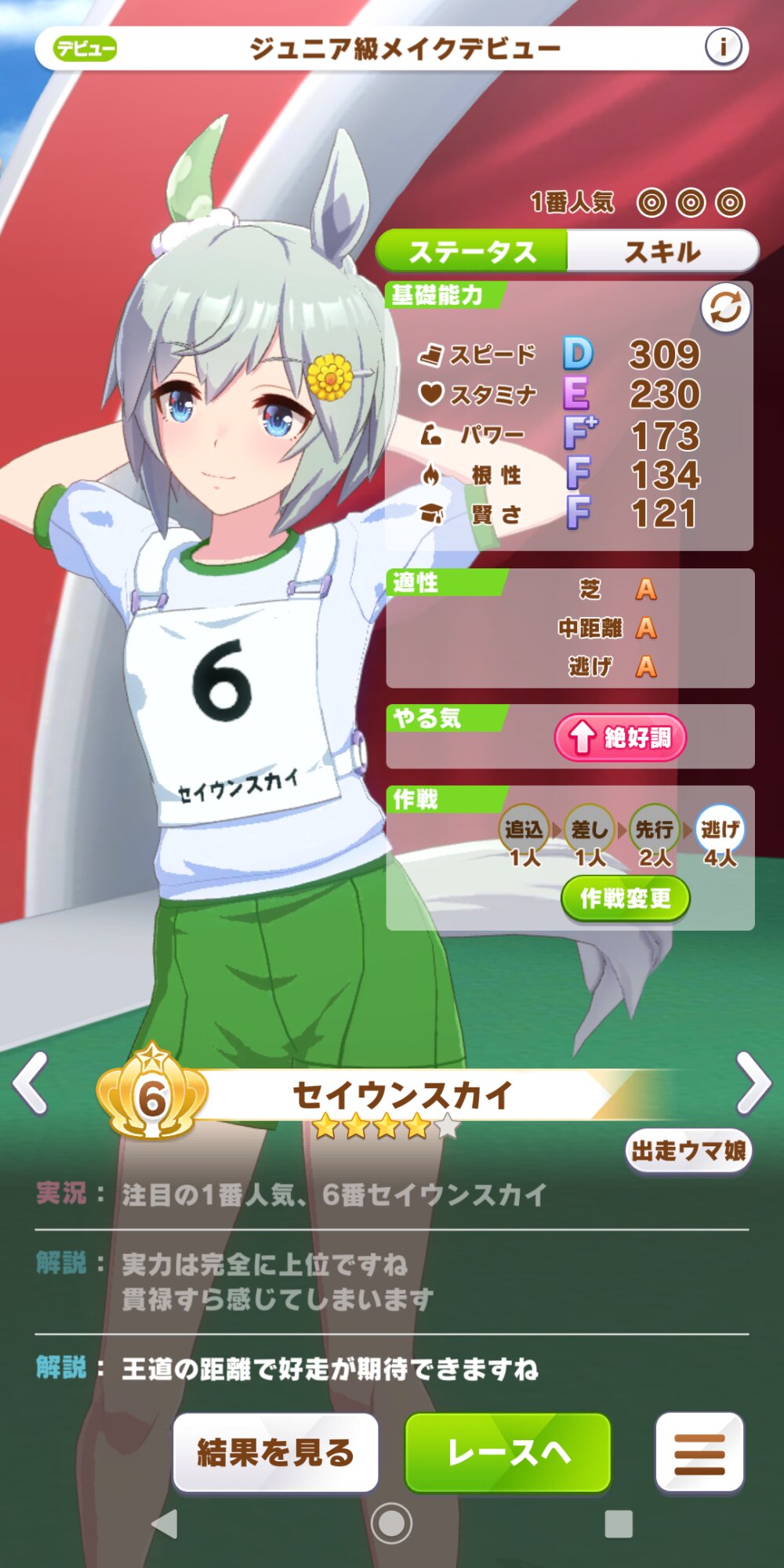Open the hamburger menu button

[699, 1453]
